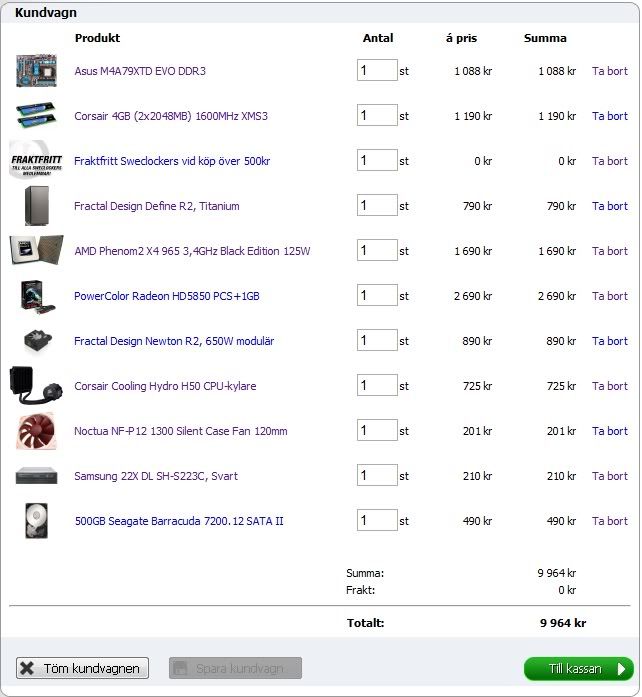The height and width of the screenshot is (697, 642).
Task: Open the Asus M4A79XTD EVO DDR3 product link
Action: tap(140, 71)
